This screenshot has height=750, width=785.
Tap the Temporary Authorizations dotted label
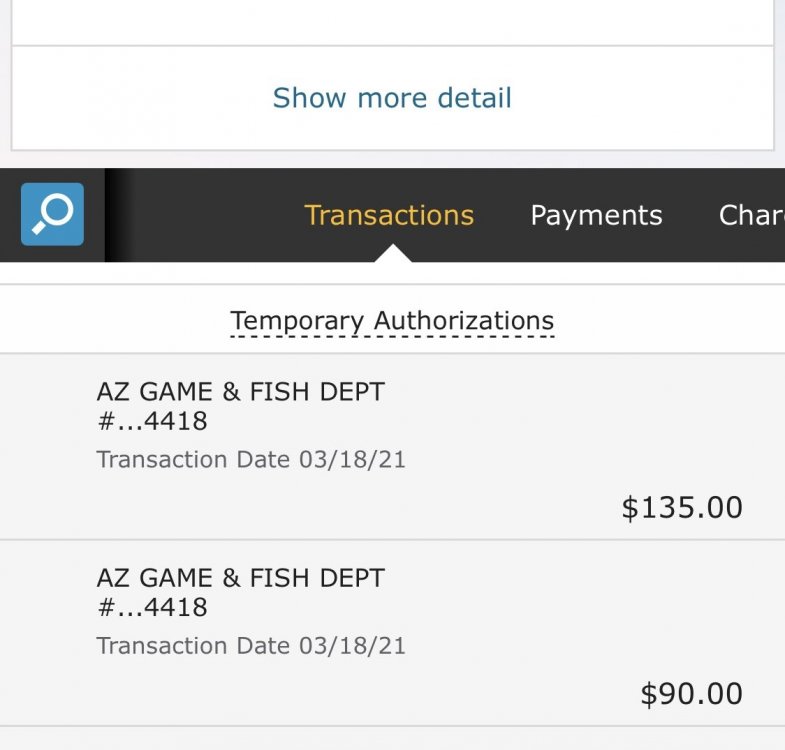tap(392, 321)
